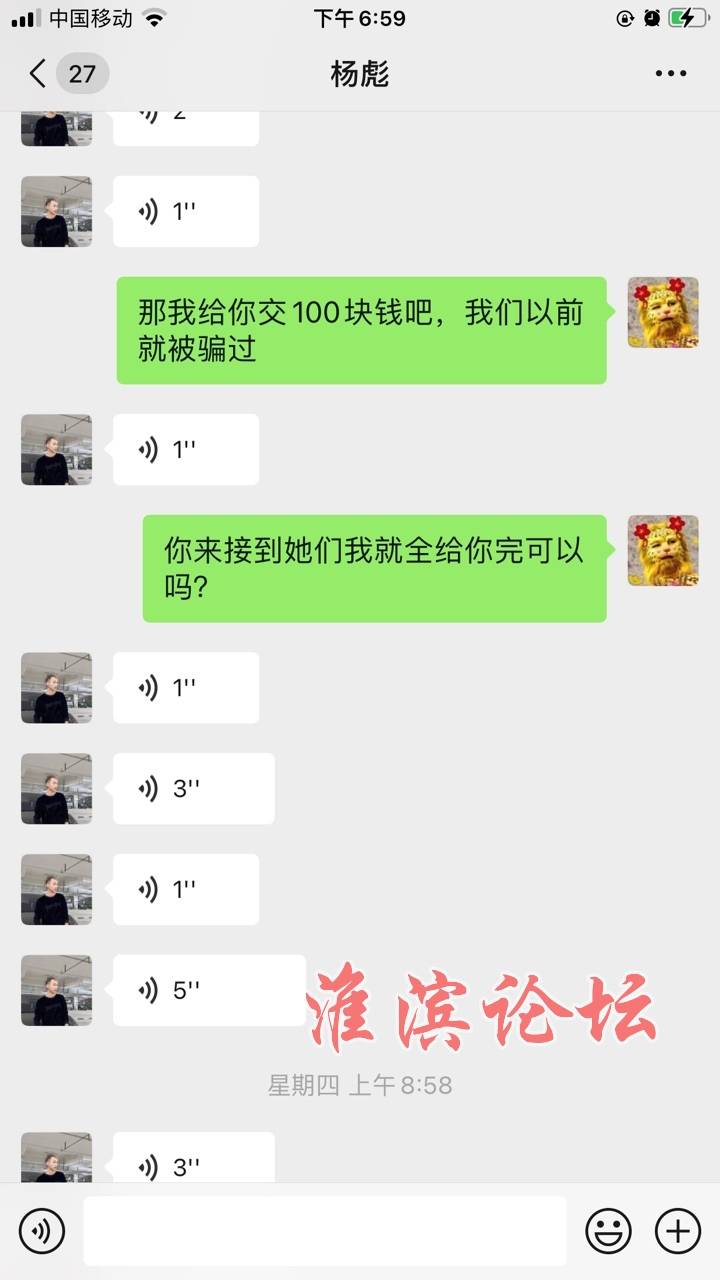Tap the message text field
Viewport: 720px width, 1280px height.
(x=324, y=1230)
